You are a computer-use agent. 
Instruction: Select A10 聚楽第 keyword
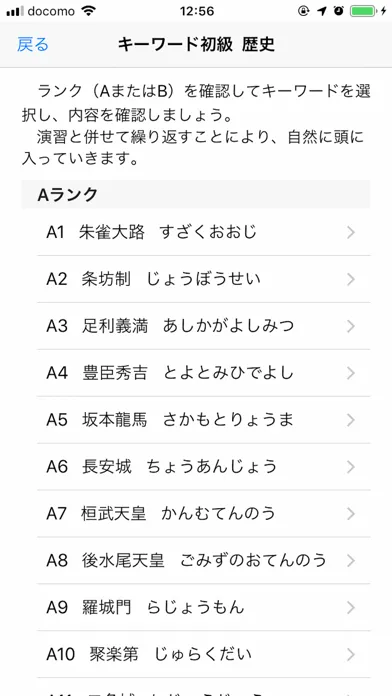click(x=204, y=654)
